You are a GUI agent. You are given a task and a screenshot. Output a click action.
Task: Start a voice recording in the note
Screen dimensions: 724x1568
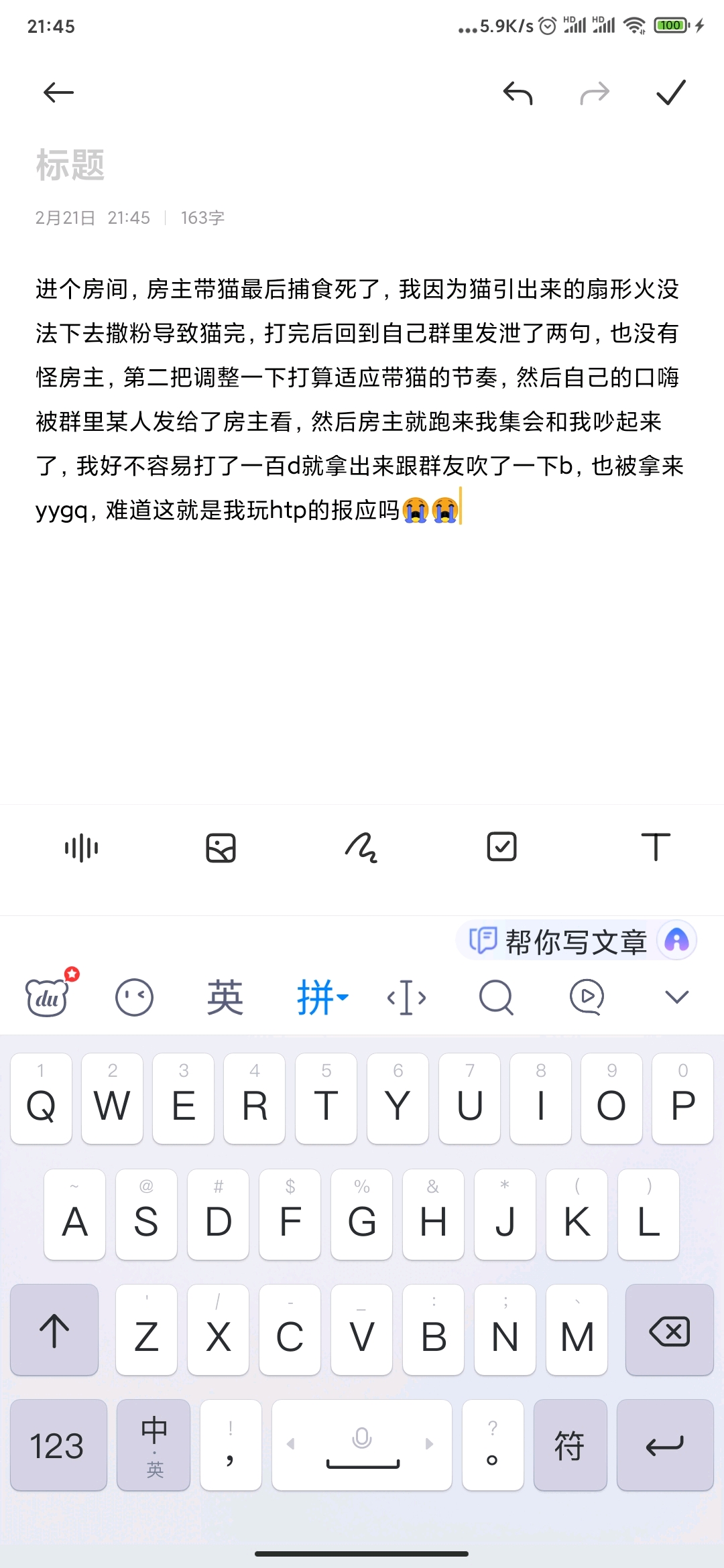click(82, 848)
